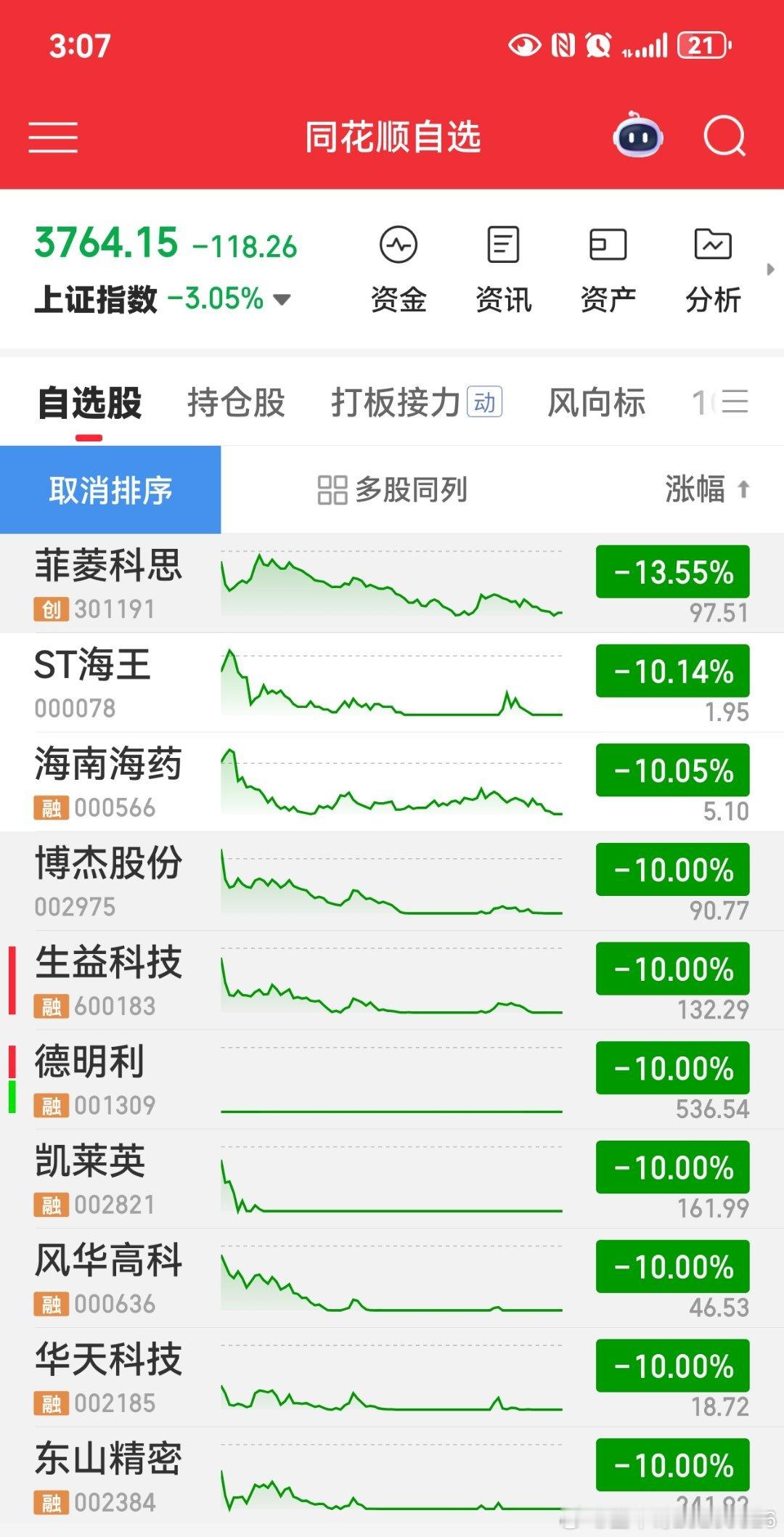Select the 多股同列 view
This screenshot has height=1537, width=784.
click(x=393, y=489)
